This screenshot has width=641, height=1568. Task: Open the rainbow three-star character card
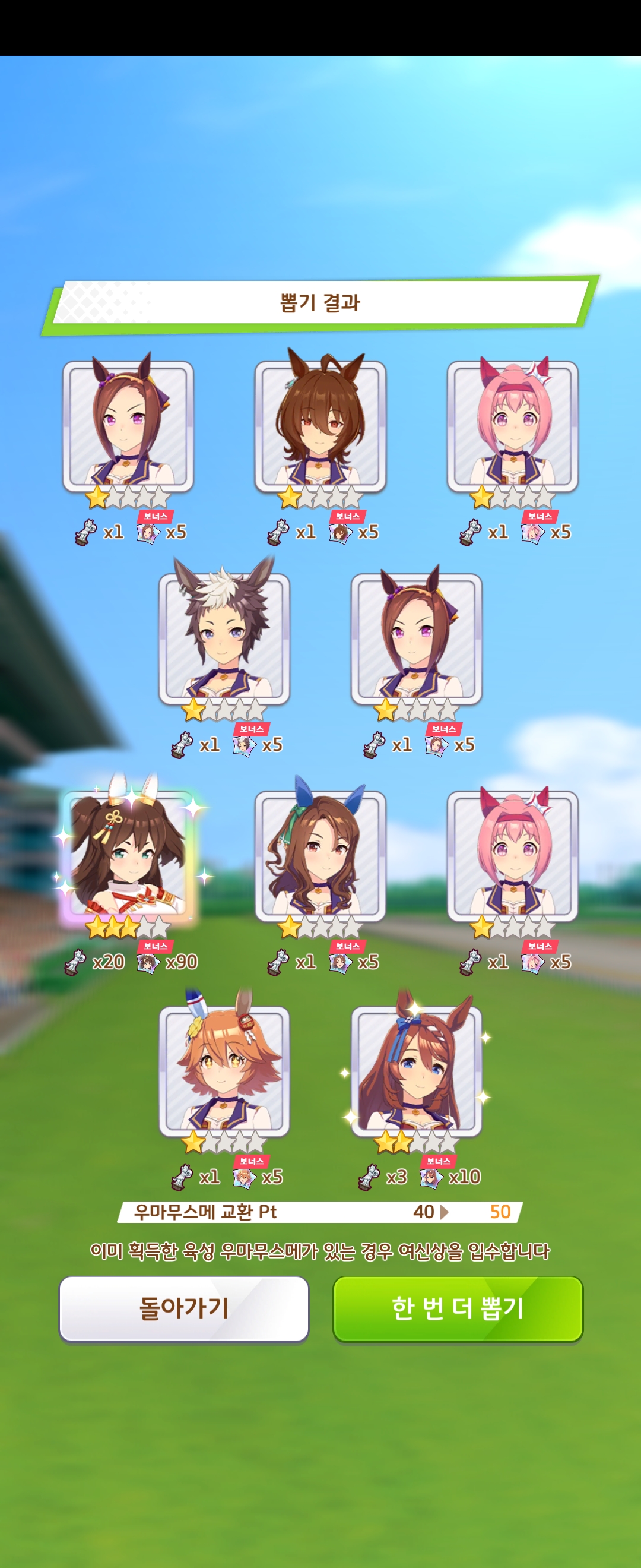pos(128,853)
